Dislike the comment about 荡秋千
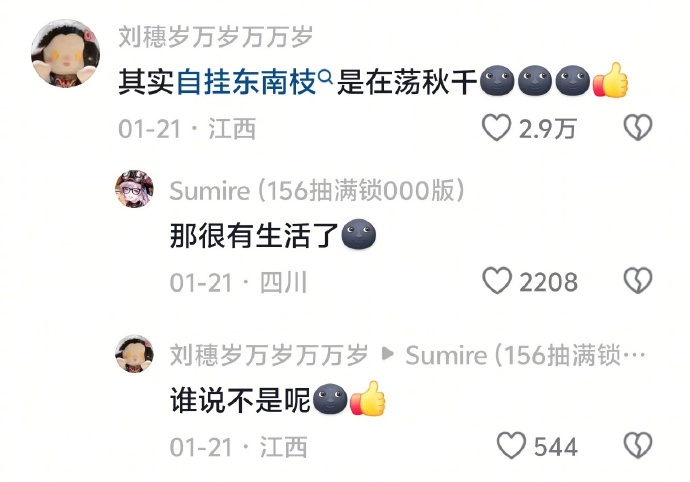The height and width of the screenshot is (482, 690). [637, 128]
